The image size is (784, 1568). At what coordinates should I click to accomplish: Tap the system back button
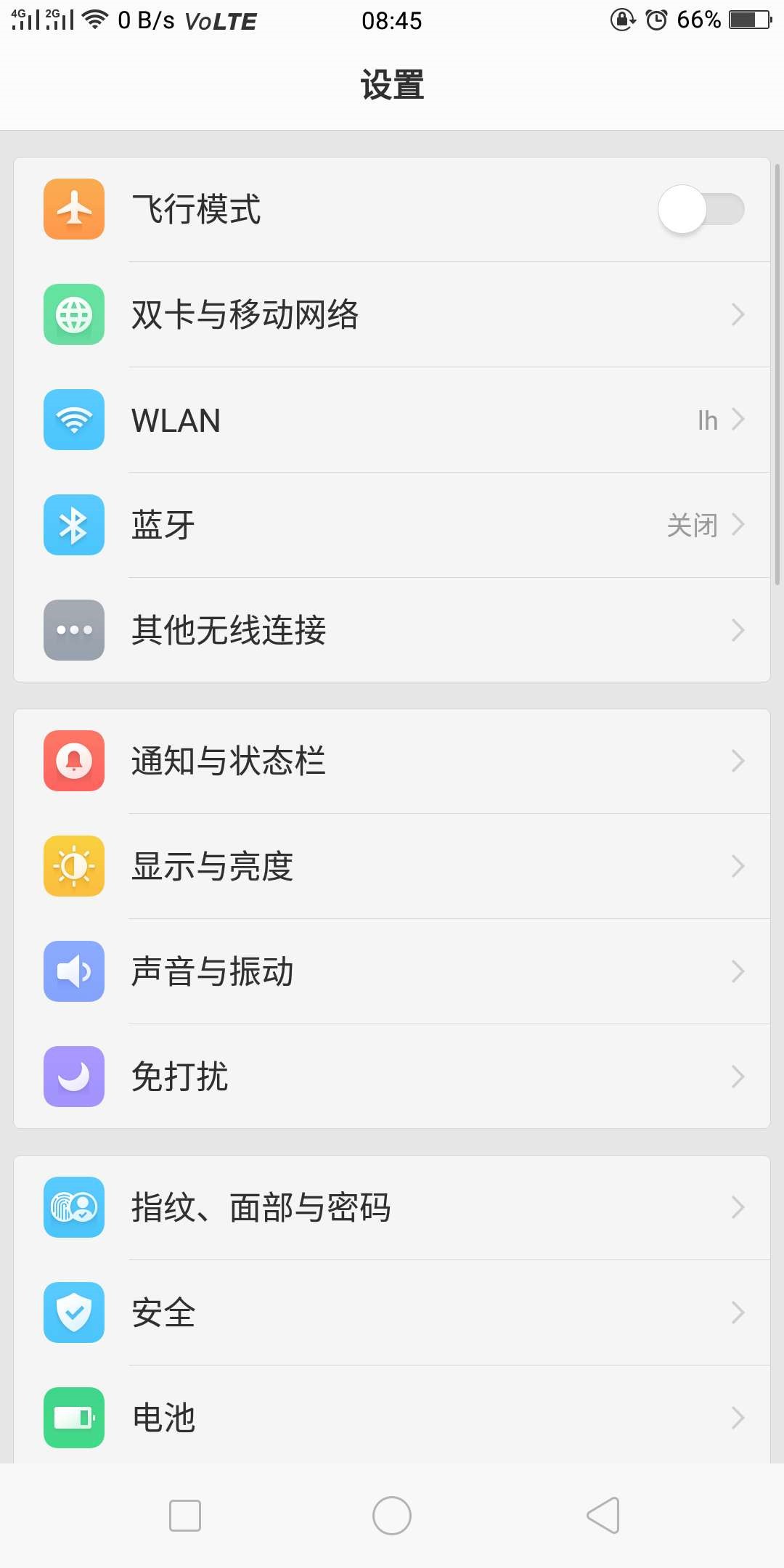point(603,1516)
